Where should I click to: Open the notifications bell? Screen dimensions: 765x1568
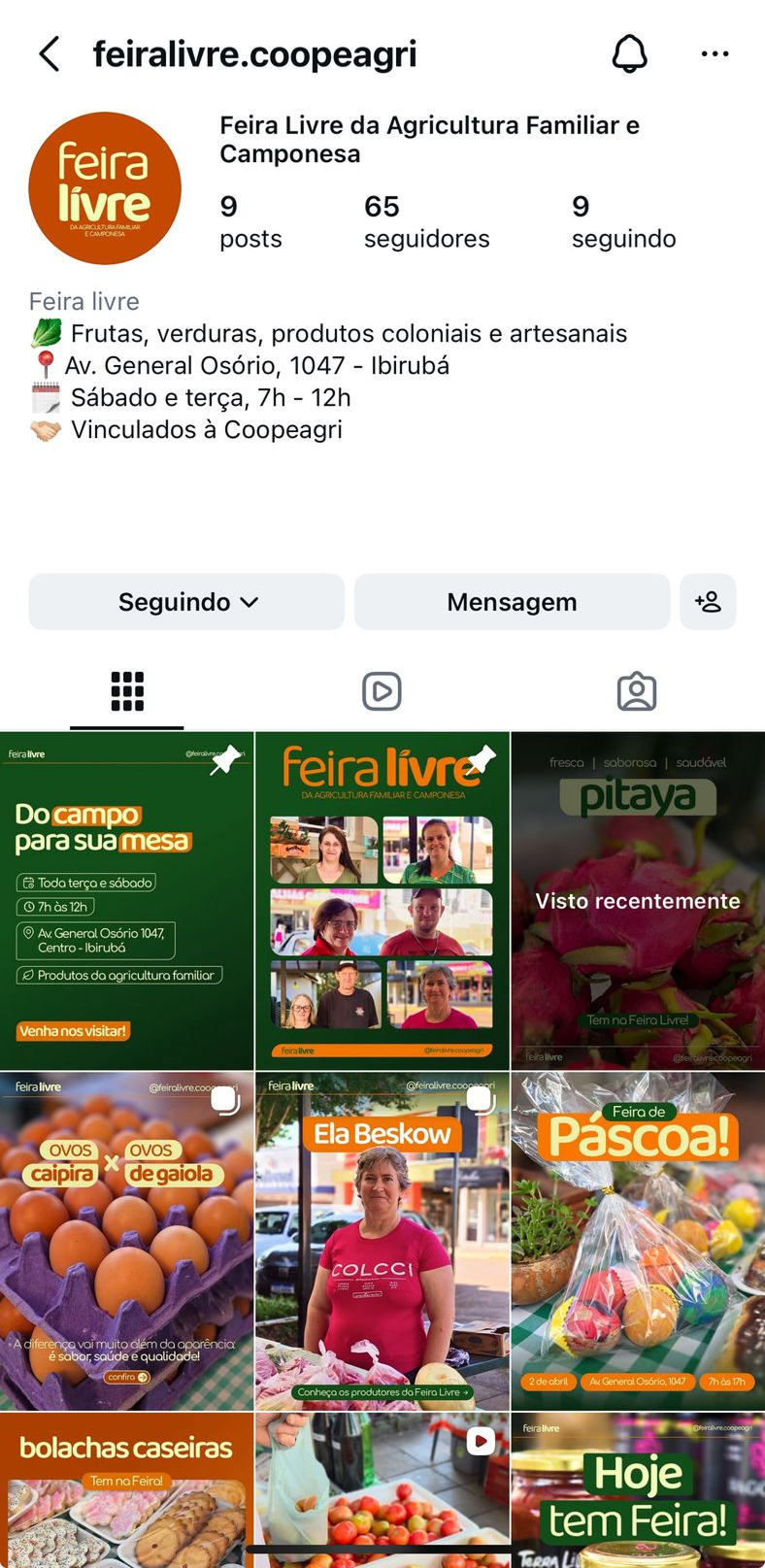pos(629,54)
